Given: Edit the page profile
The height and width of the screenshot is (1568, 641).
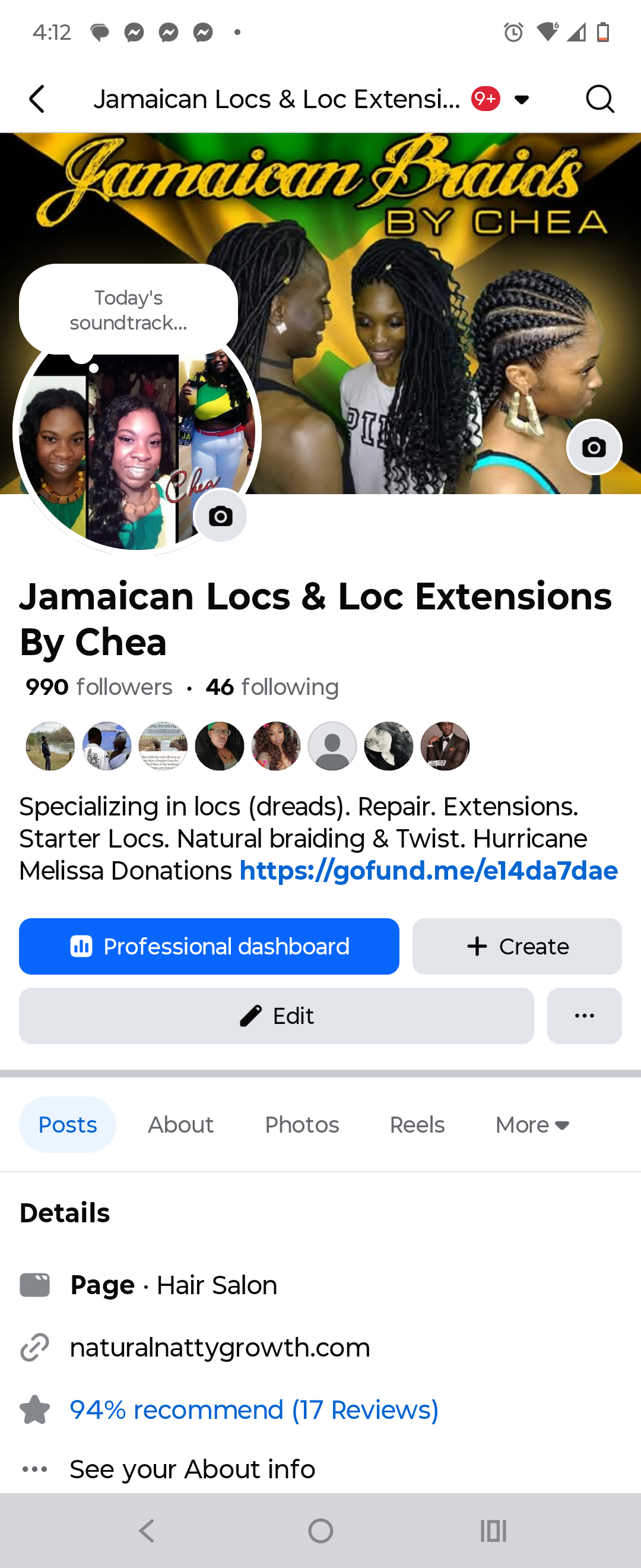Looking at the screenshot, I should [x=276, y=1016].
